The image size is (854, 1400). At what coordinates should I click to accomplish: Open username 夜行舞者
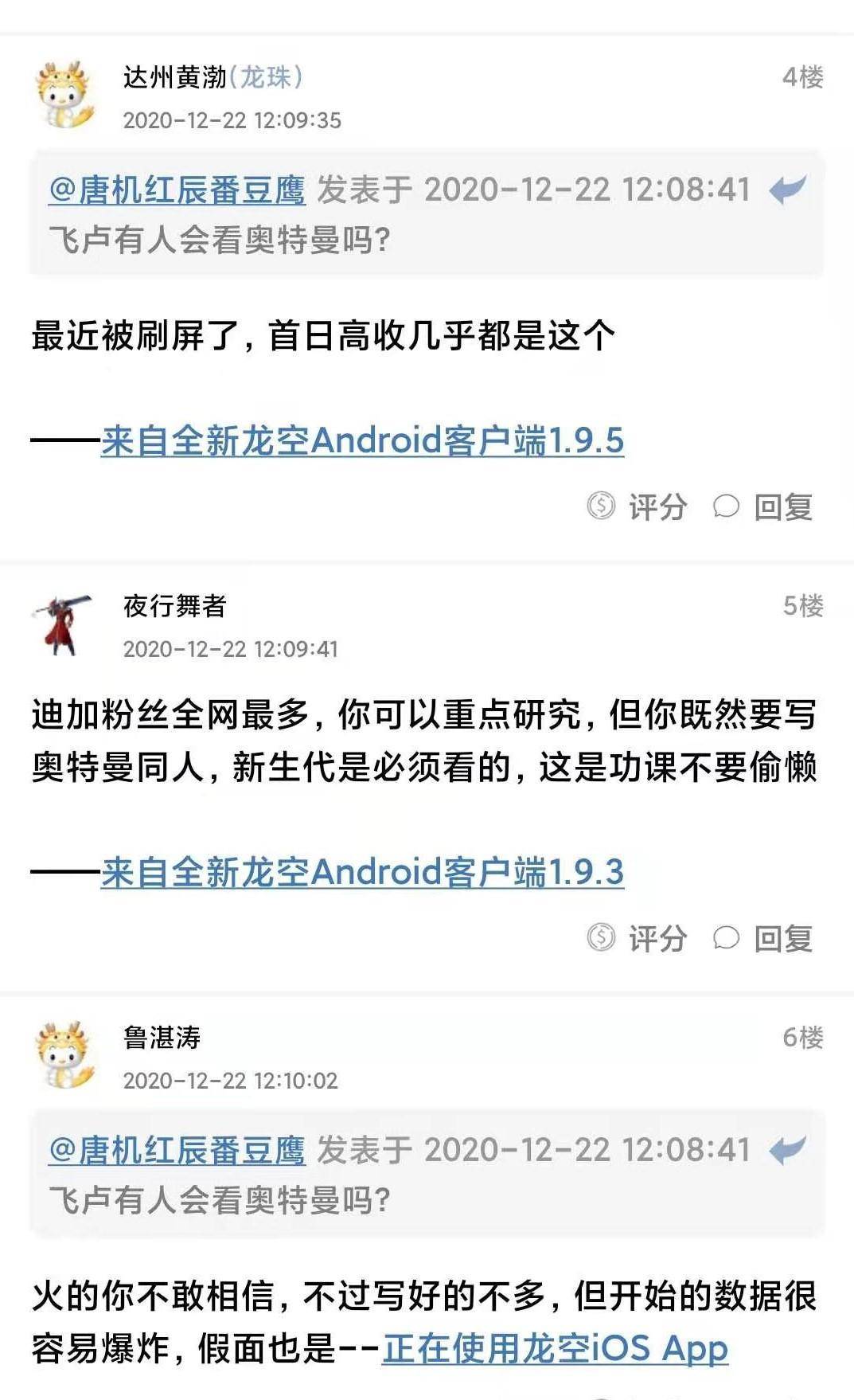click(175, 606)
